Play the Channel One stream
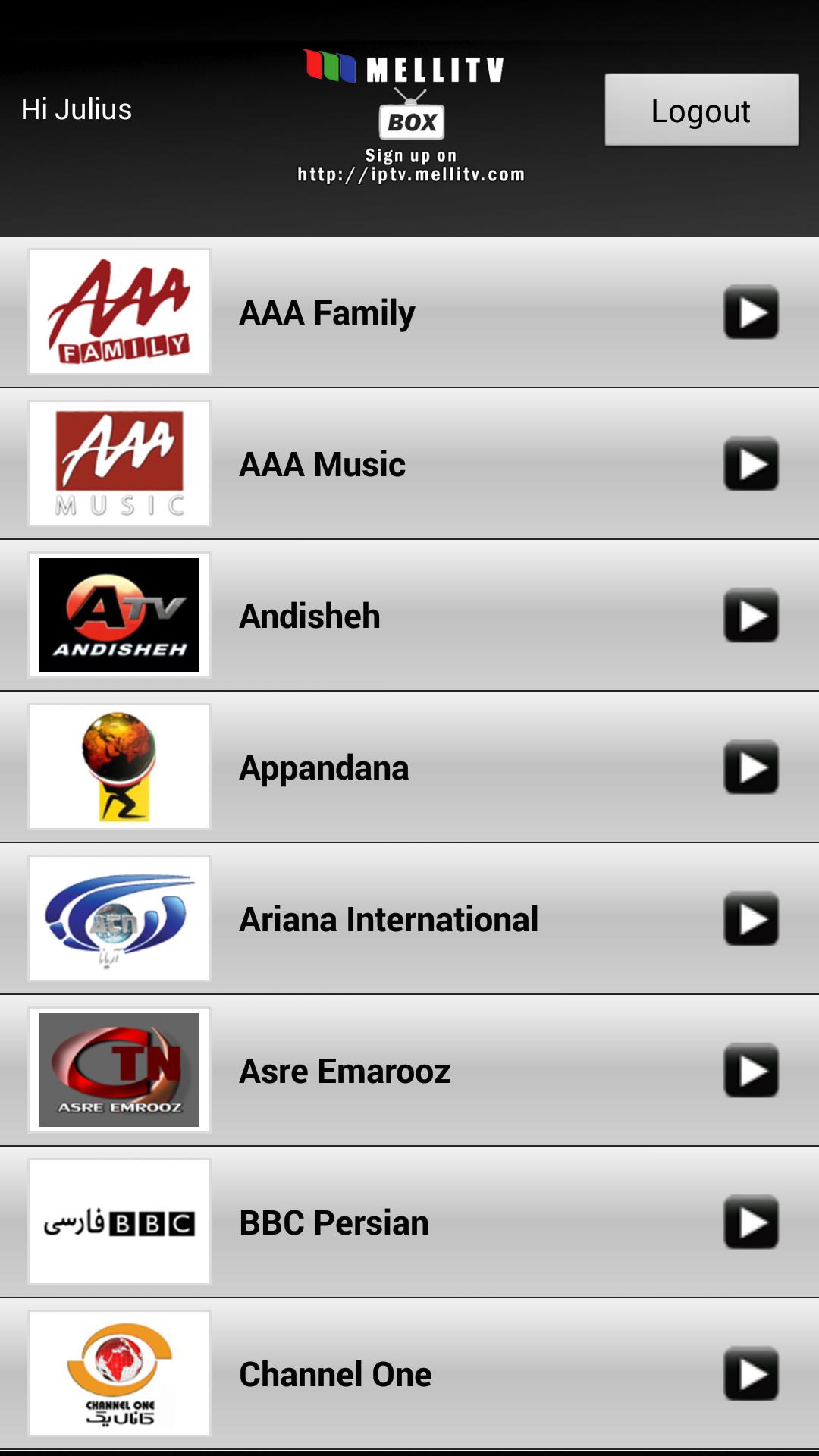The width and height of the screenshot is (819, 1456). click(751, 1373)
